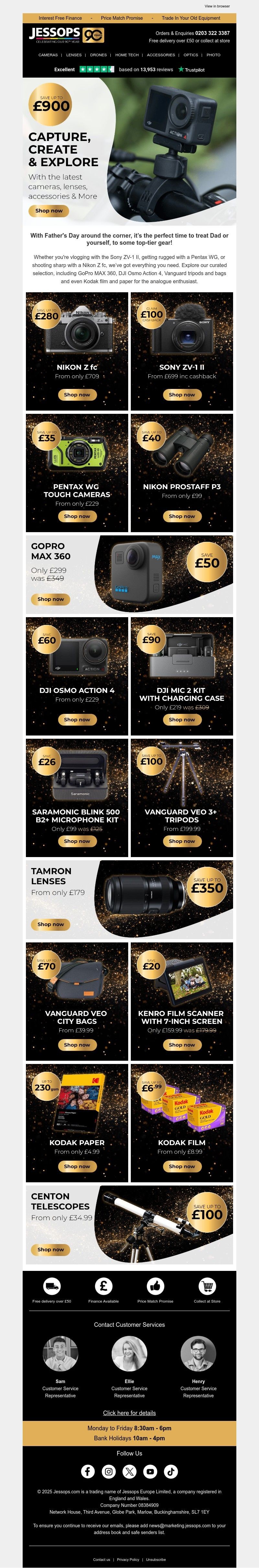Shop now for Kodak film
259x1568 pixels.
[x=182, y=1165]
